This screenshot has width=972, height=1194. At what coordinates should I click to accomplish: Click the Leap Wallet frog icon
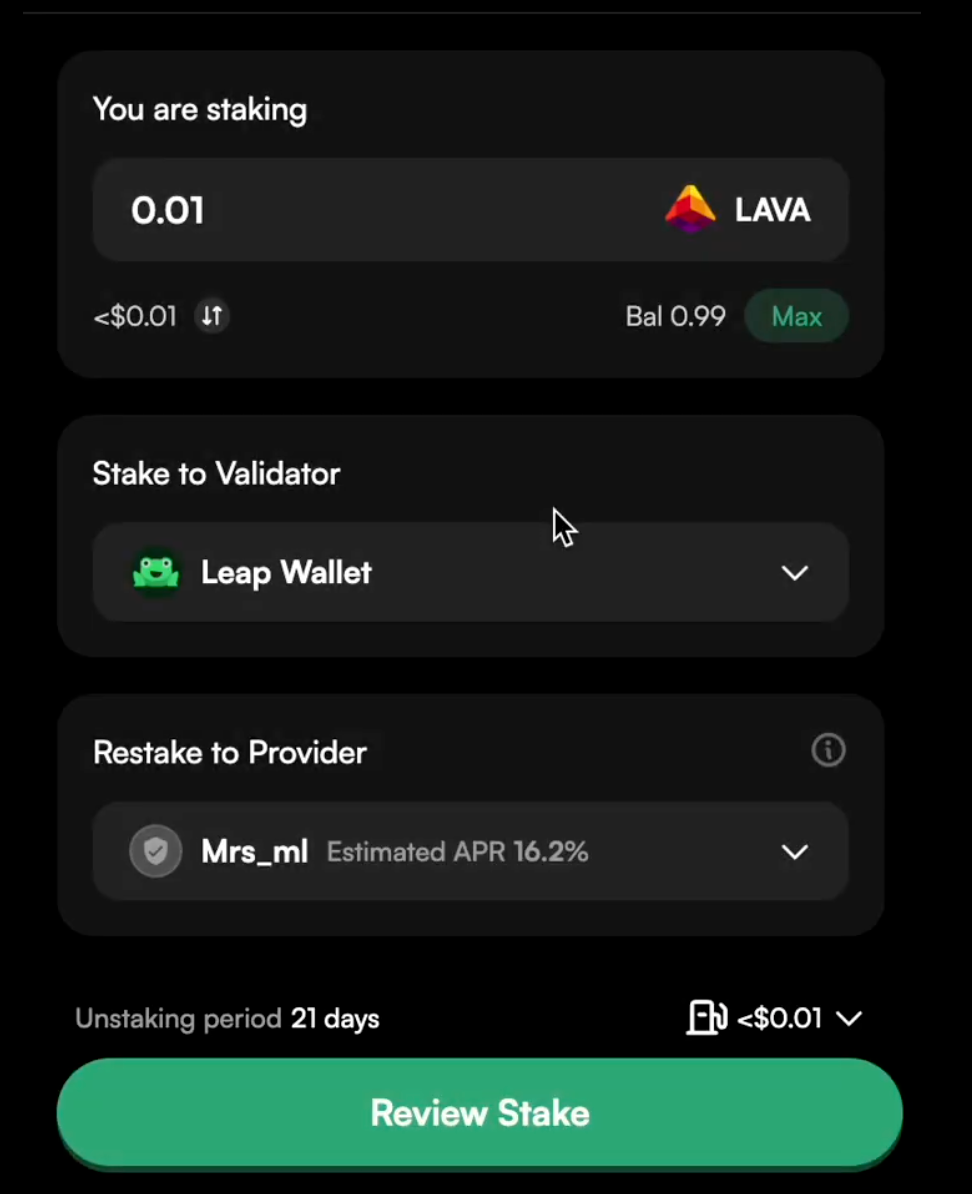tap(157, 572)
